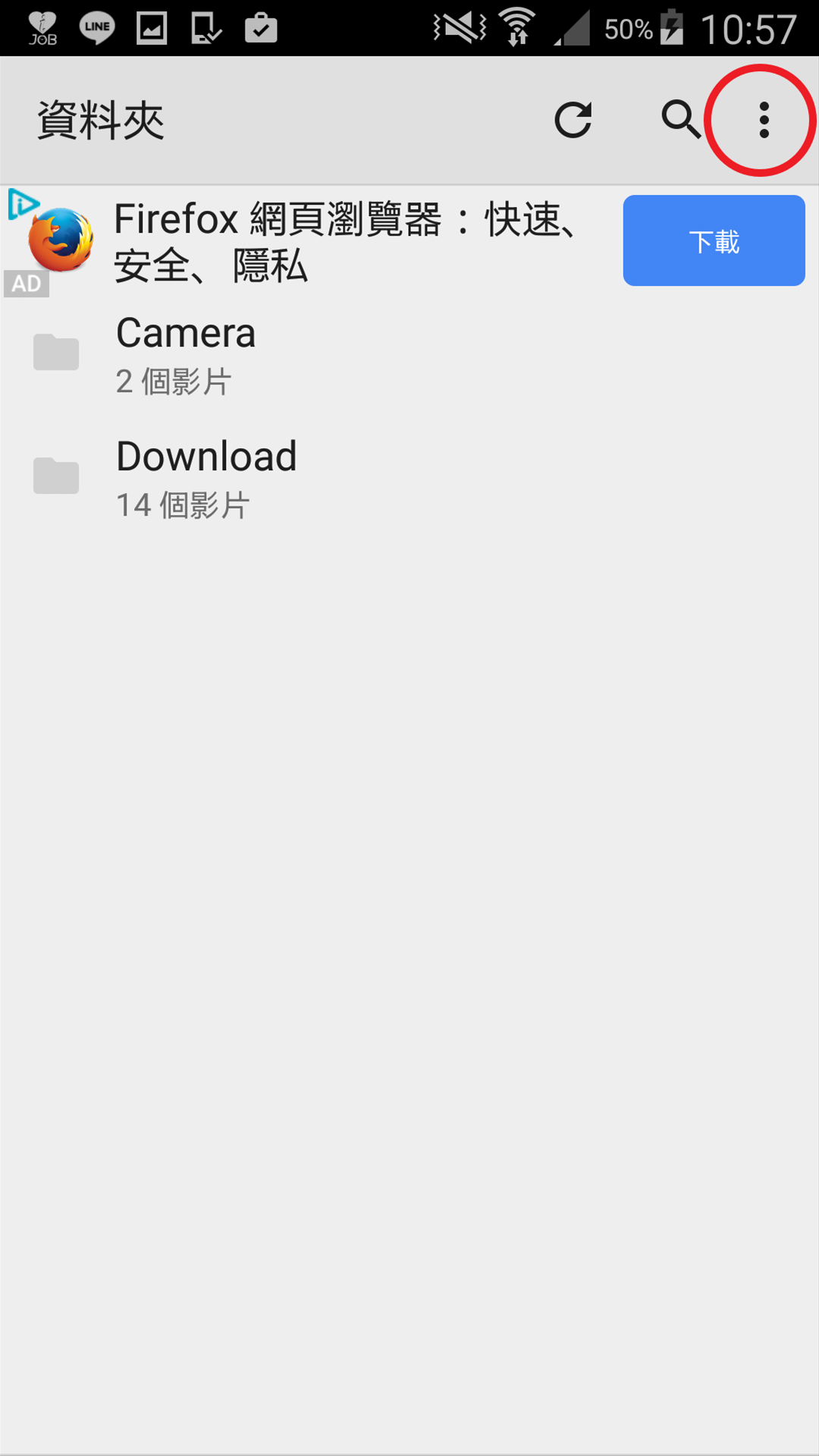This screenshot has width=819, height=1456.
Task: Open the three-dot overflow menu
Action: pos(764,120)
